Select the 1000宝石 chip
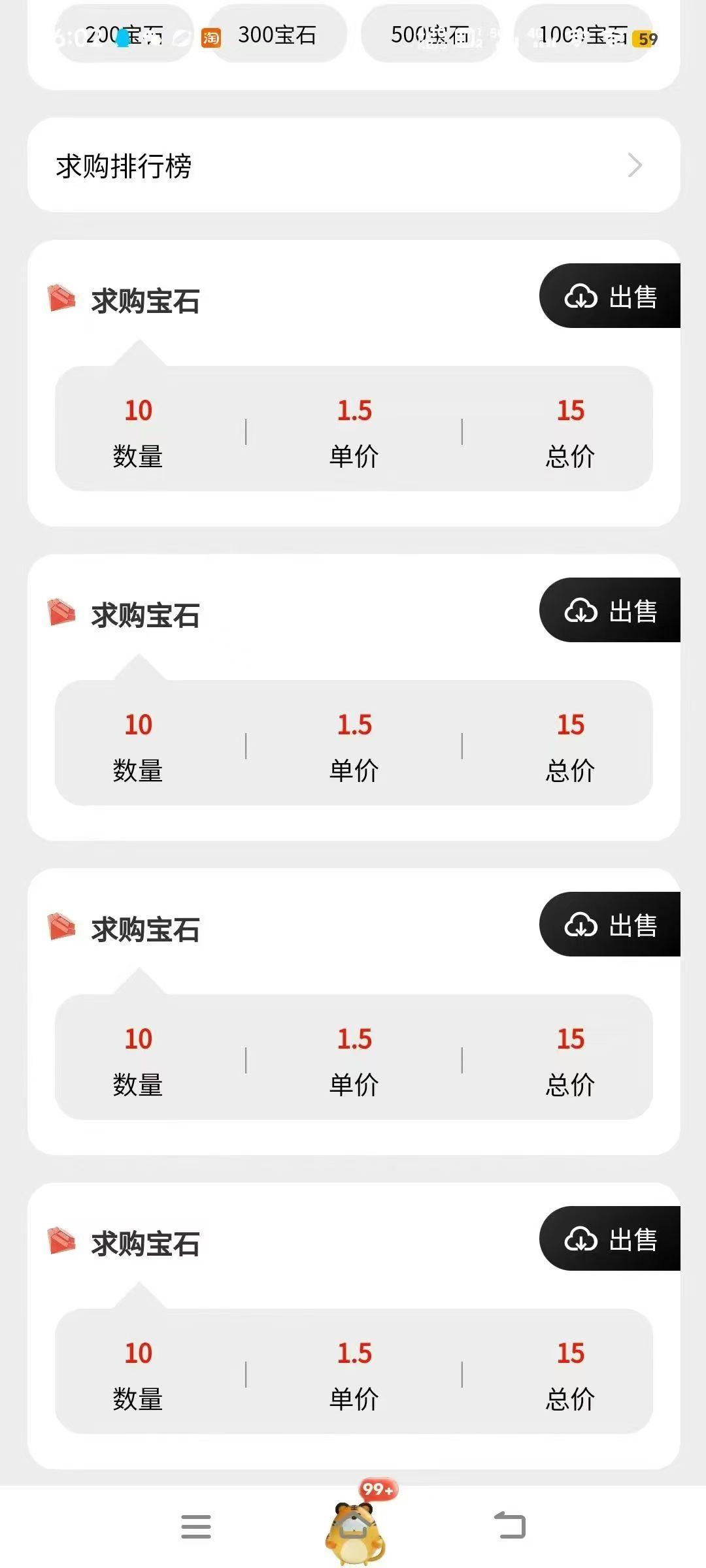Viewport: 706px width, 1568px height. click(x=583, y=34)
